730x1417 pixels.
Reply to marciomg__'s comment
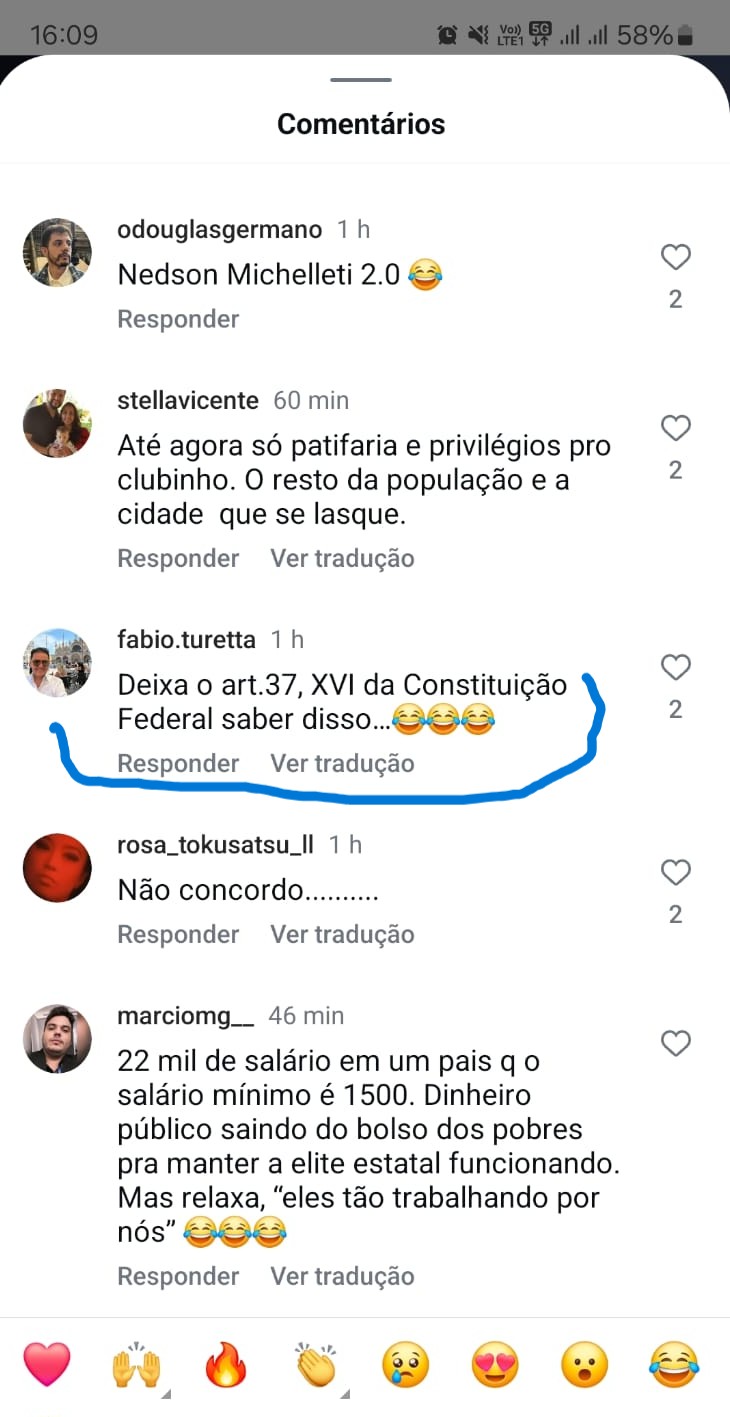178,1276
